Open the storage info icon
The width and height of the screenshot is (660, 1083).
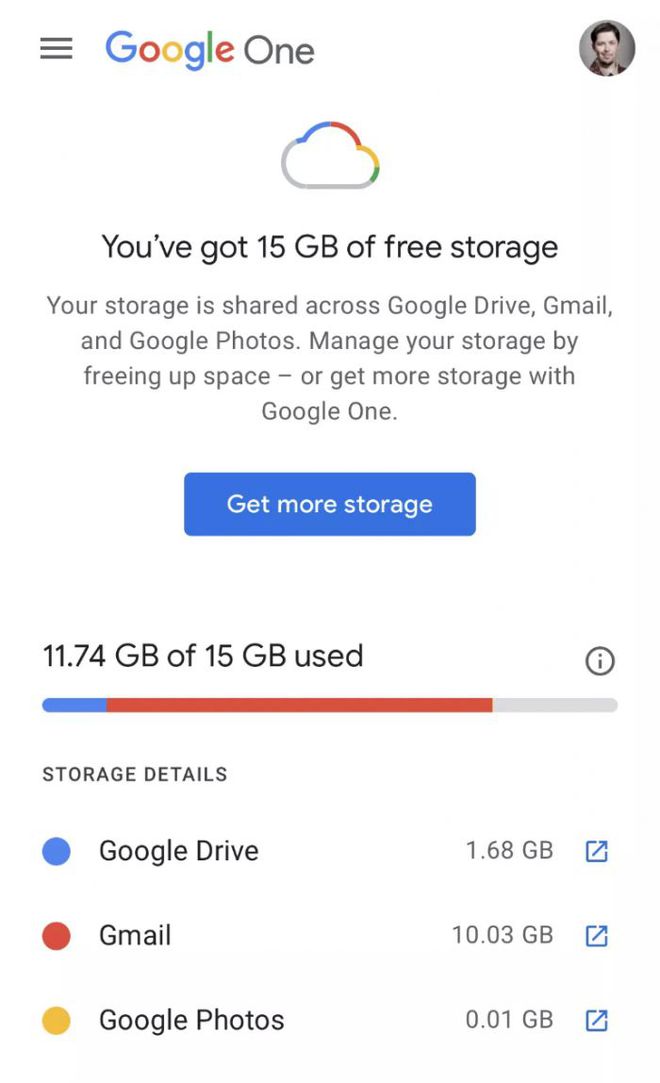599,661
